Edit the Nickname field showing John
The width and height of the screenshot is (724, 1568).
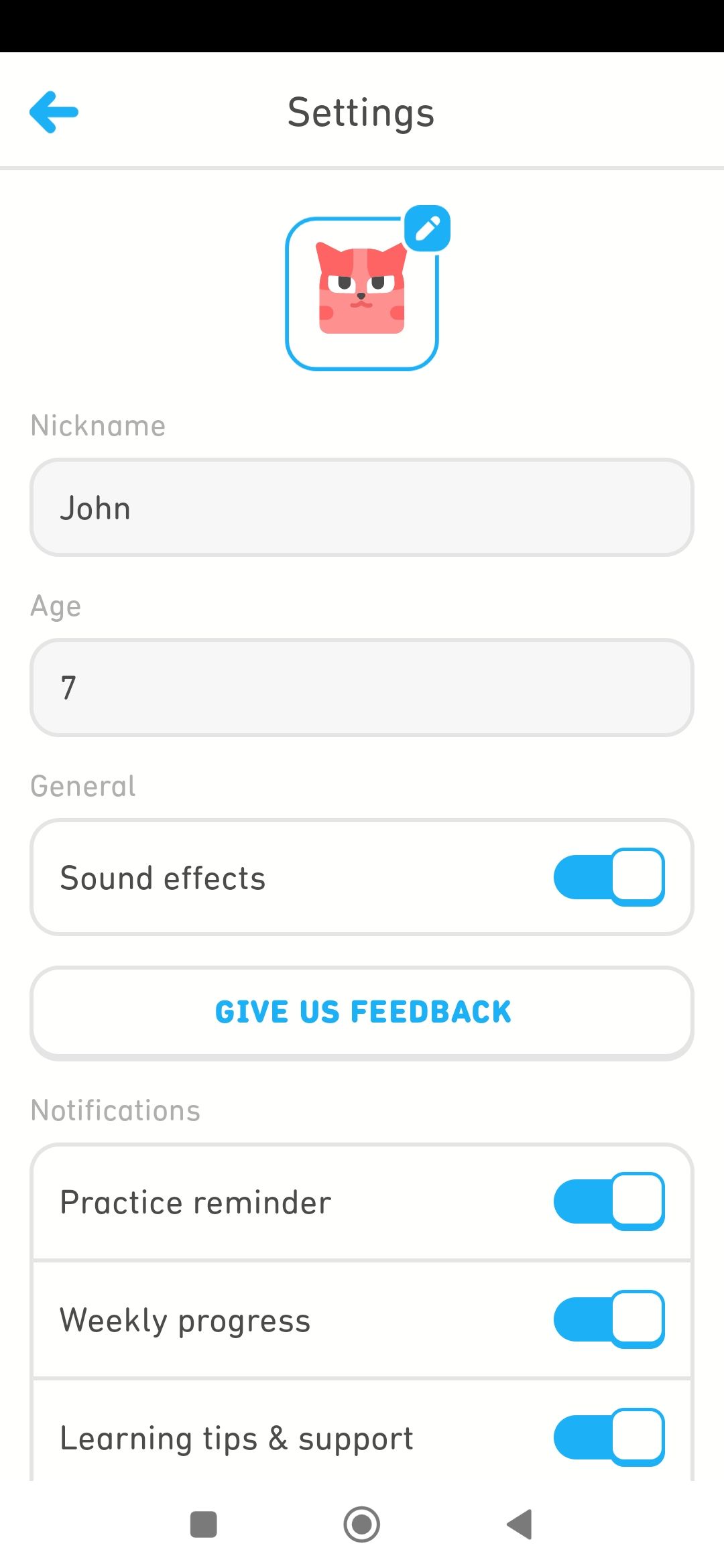pos(361,507)
